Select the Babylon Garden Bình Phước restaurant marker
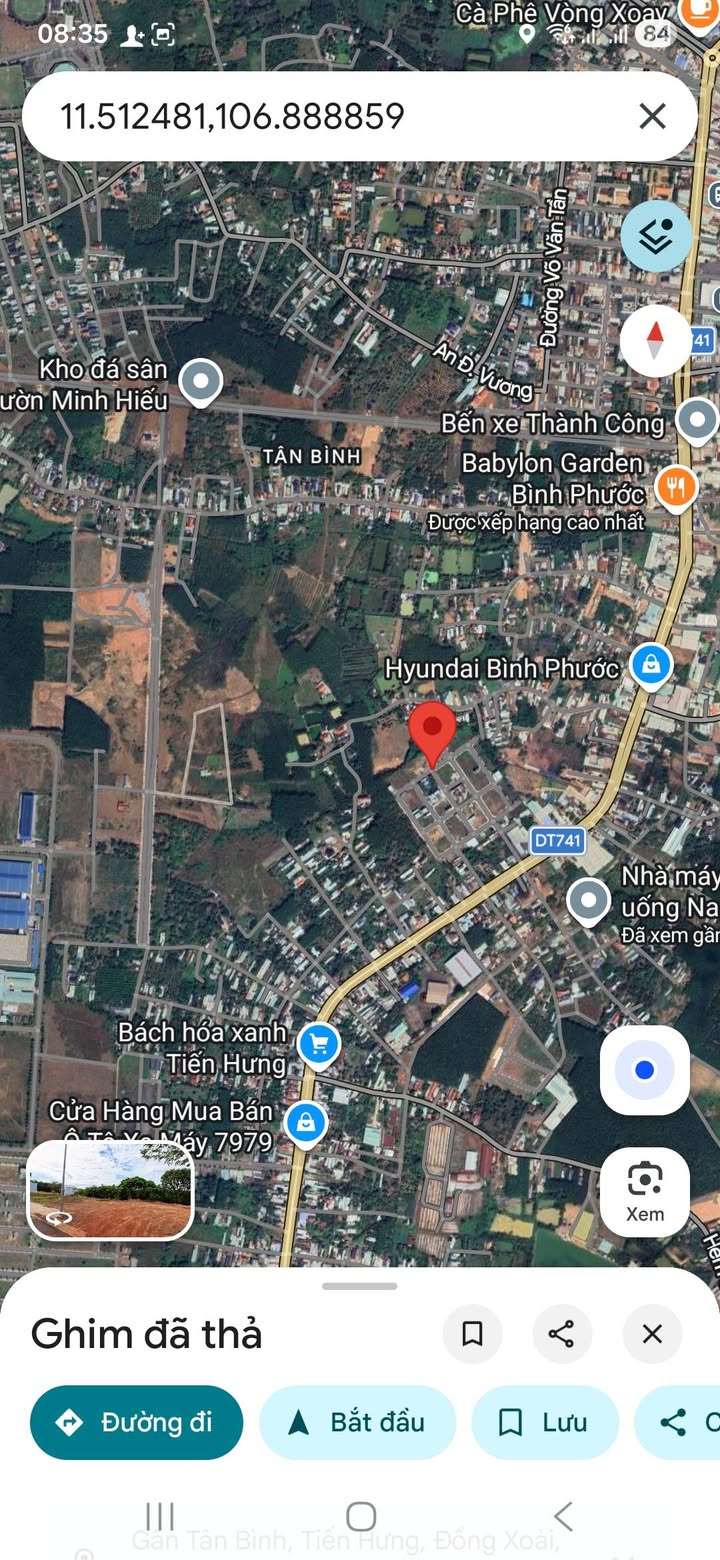The height and width of the screenshot is (1560, 720). tap(677, 487)
